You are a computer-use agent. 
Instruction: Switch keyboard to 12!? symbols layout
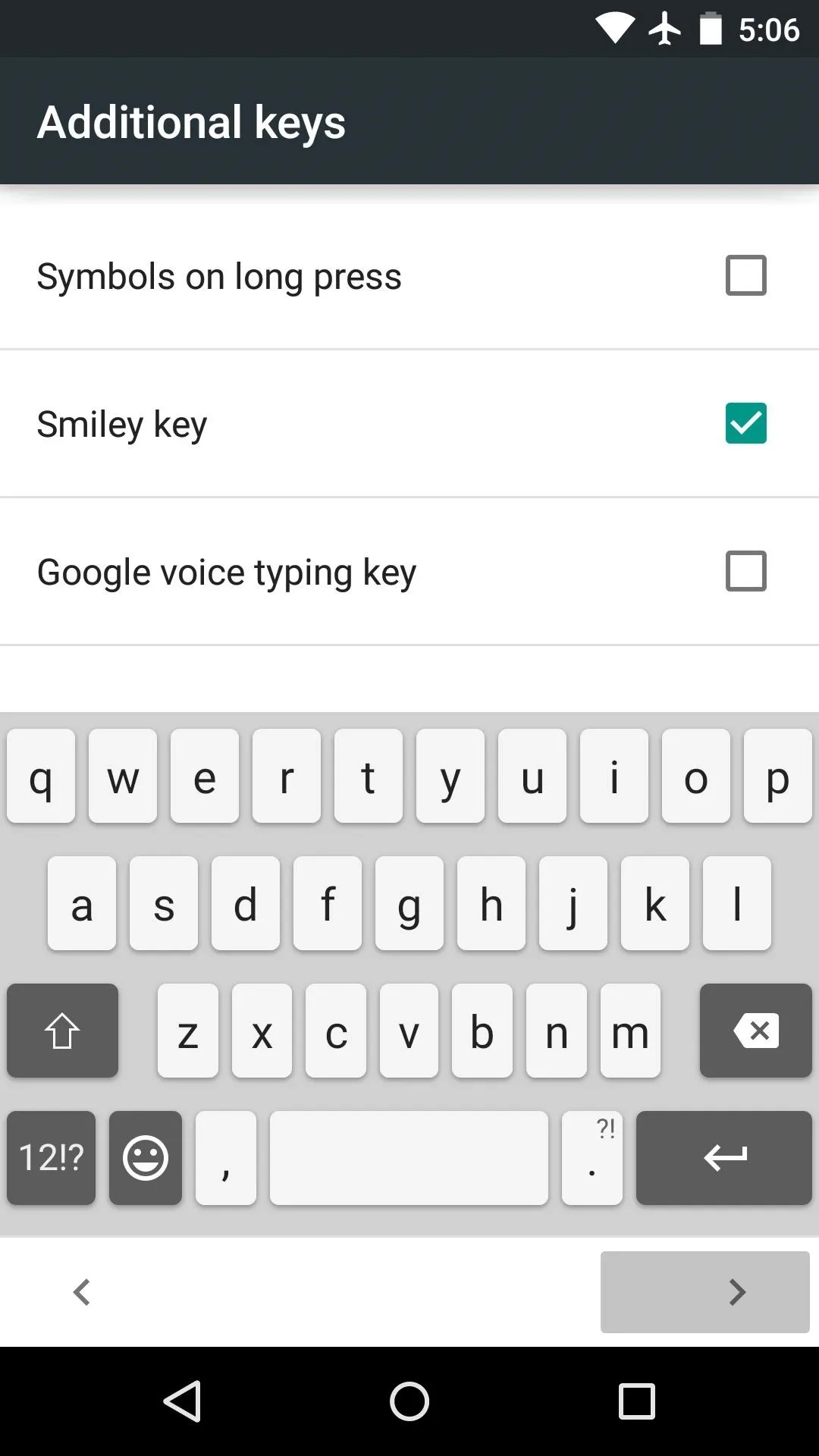pyautogui.click(x=51, y=1158)
